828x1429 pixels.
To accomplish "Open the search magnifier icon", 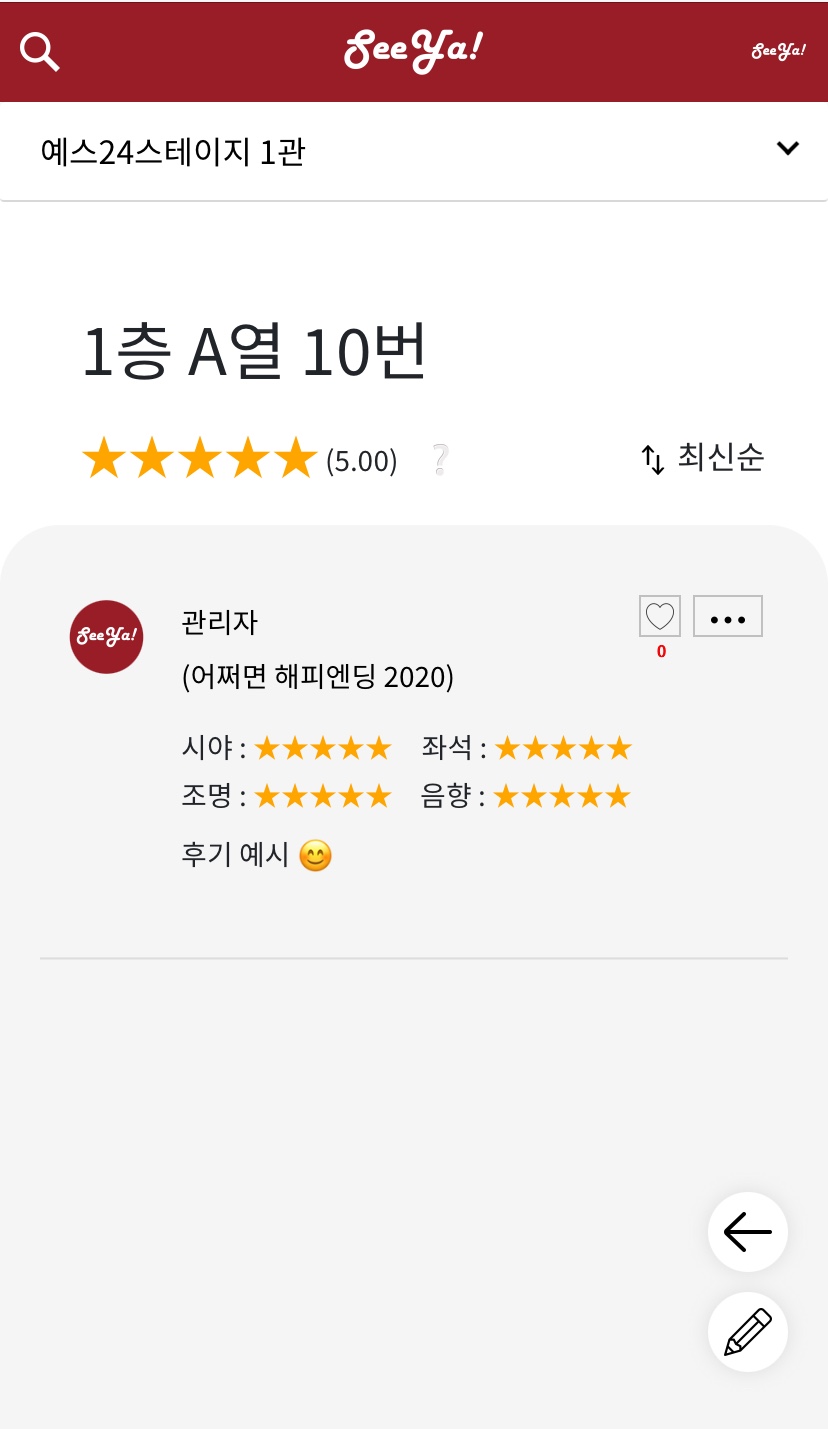I will 40,51.
